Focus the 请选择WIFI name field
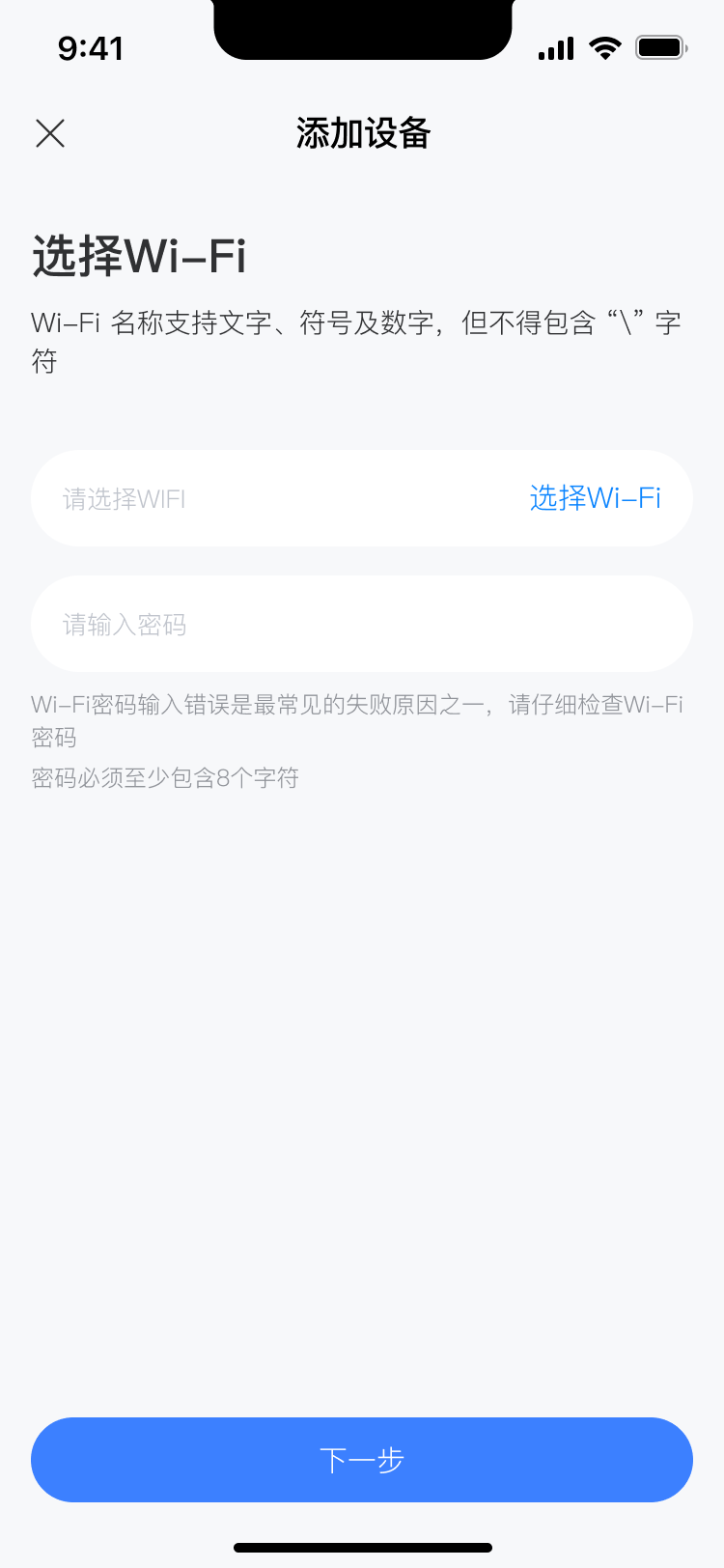Image resolution: width=724 pixels, height=1568 pixels. pos(270,498)
